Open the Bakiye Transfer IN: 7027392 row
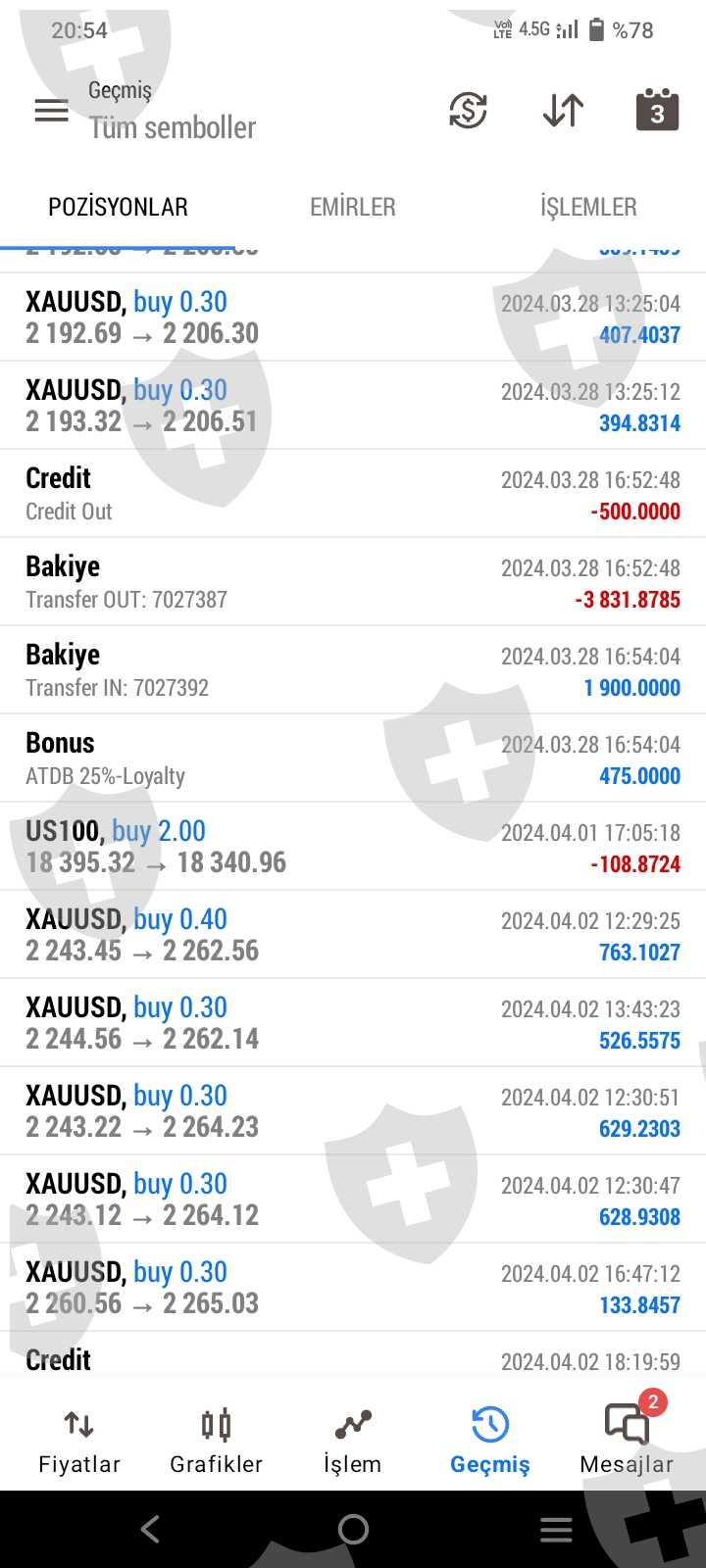Viewport: 706px width, 1568px height. [353, 670]
